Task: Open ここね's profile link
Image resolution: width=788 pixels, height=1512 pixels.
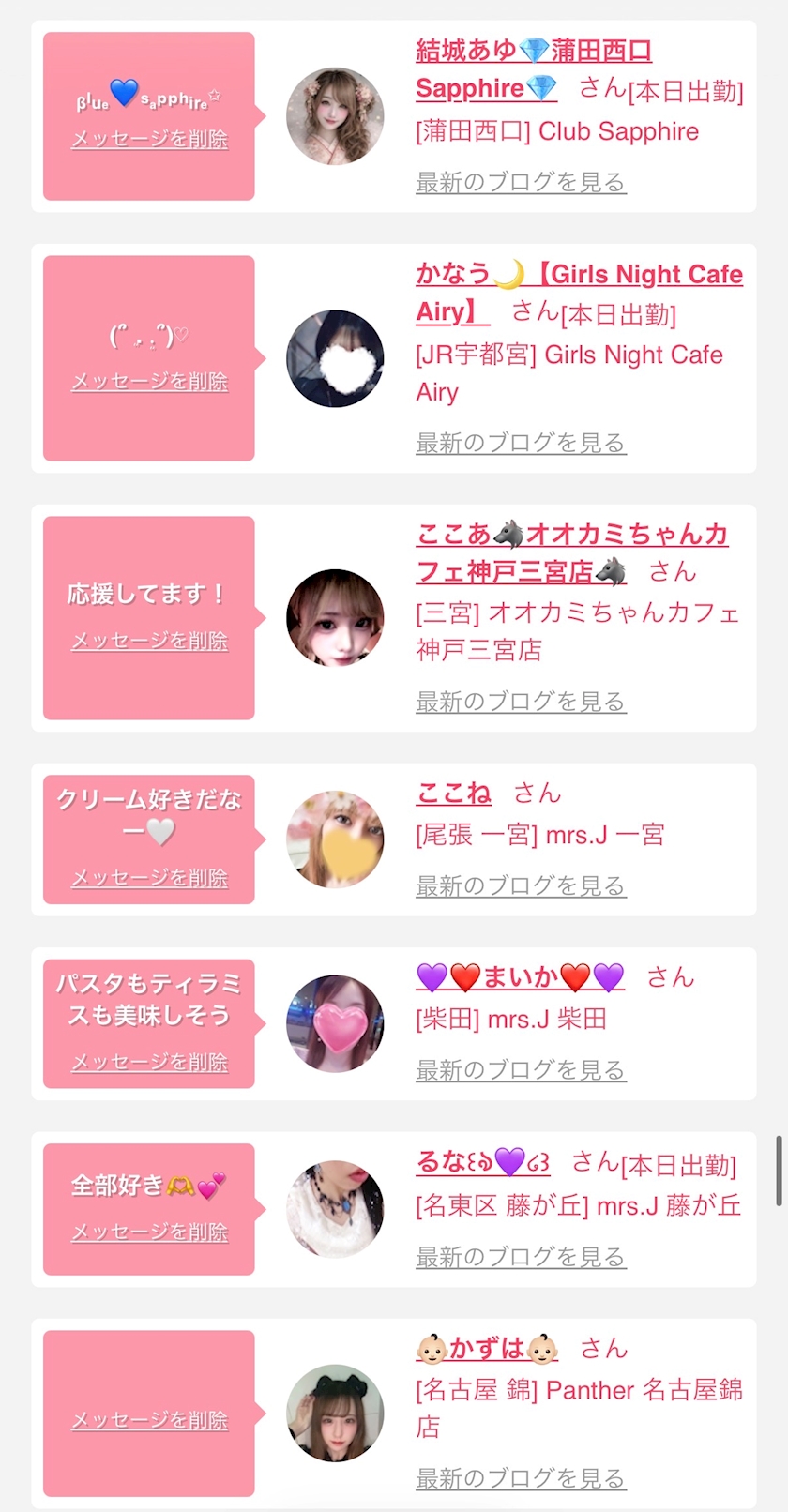Action: pyautogui.click(x=454, y=794)
